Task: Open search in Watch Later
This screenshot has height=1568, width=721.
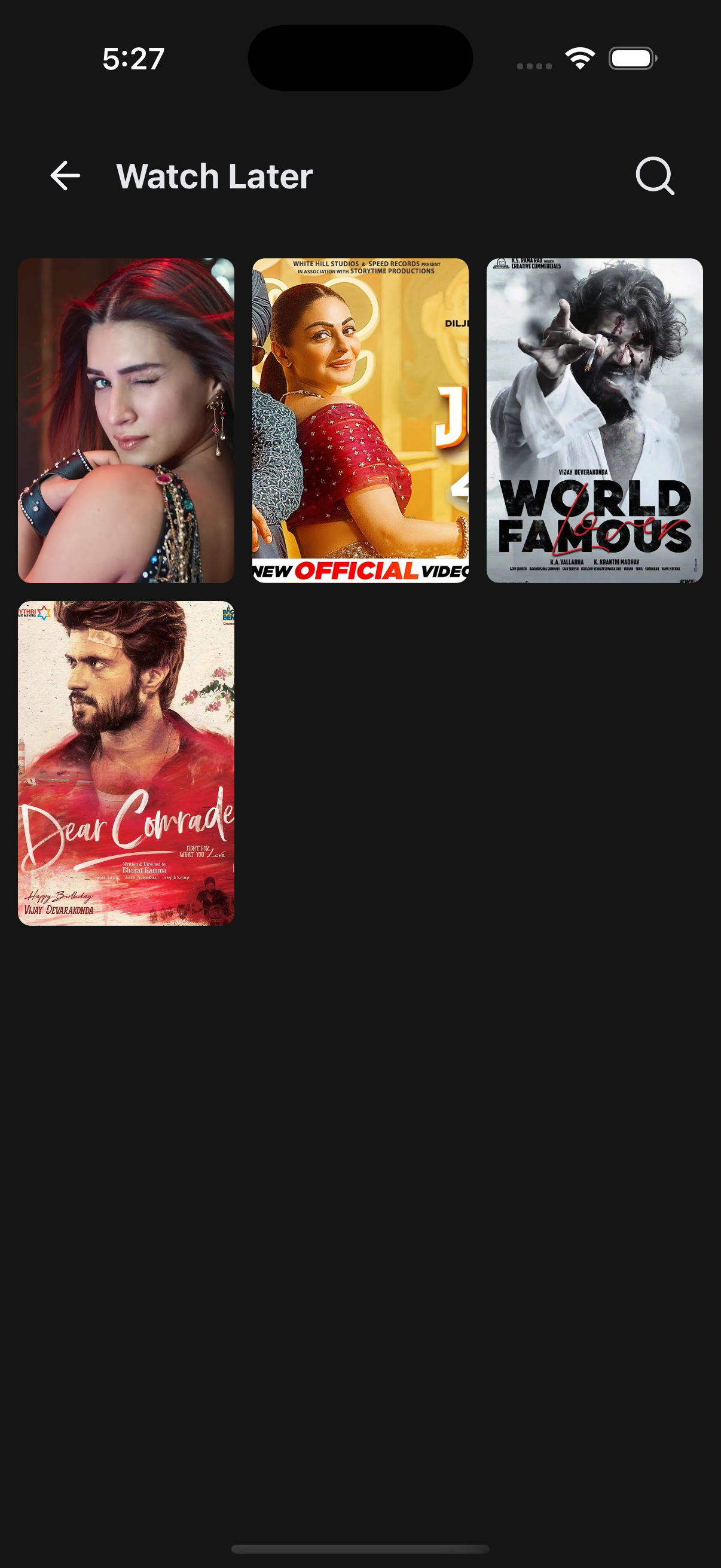Action: (655, 176)
